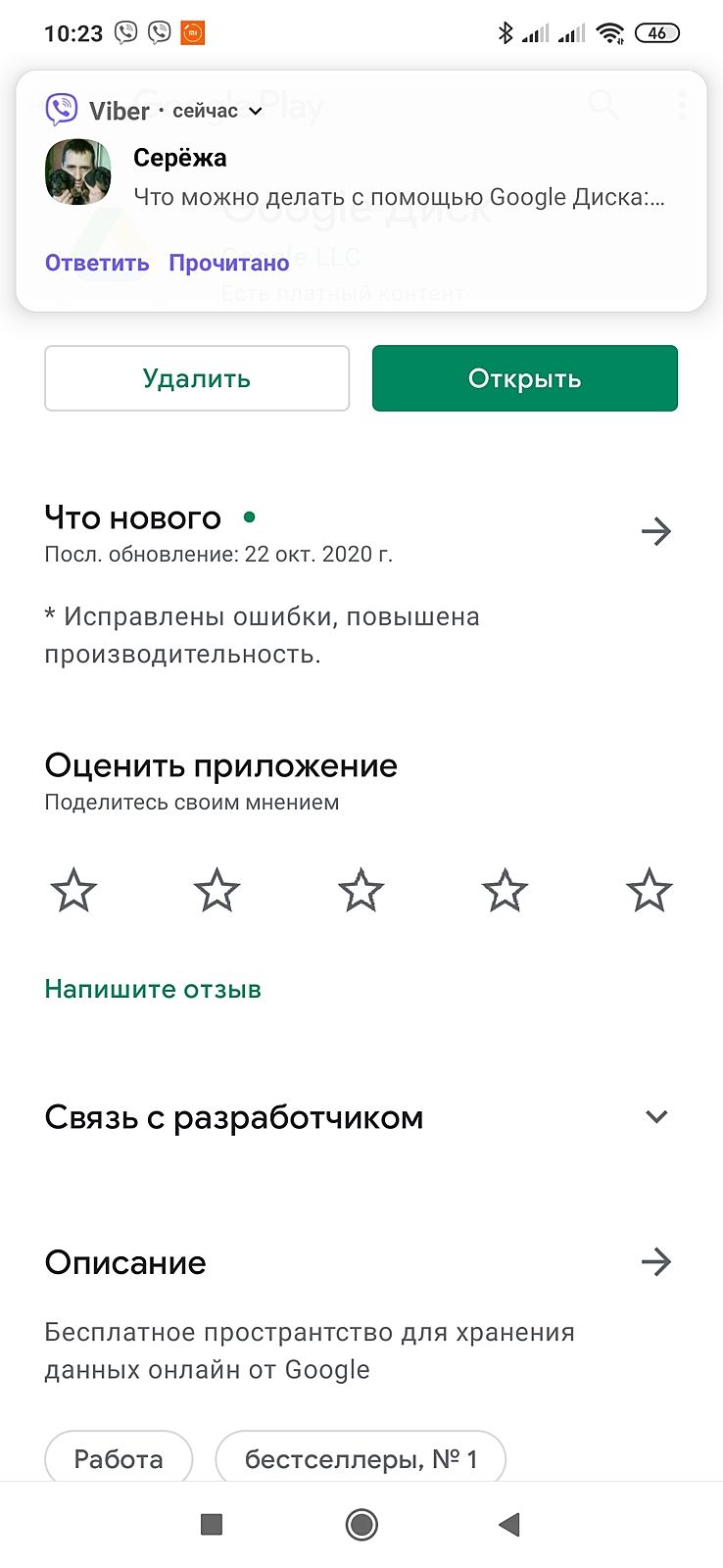This screenshot has width=723, height=1568.
Task: Open the full Описание arrow
Action: [655, 1261]
